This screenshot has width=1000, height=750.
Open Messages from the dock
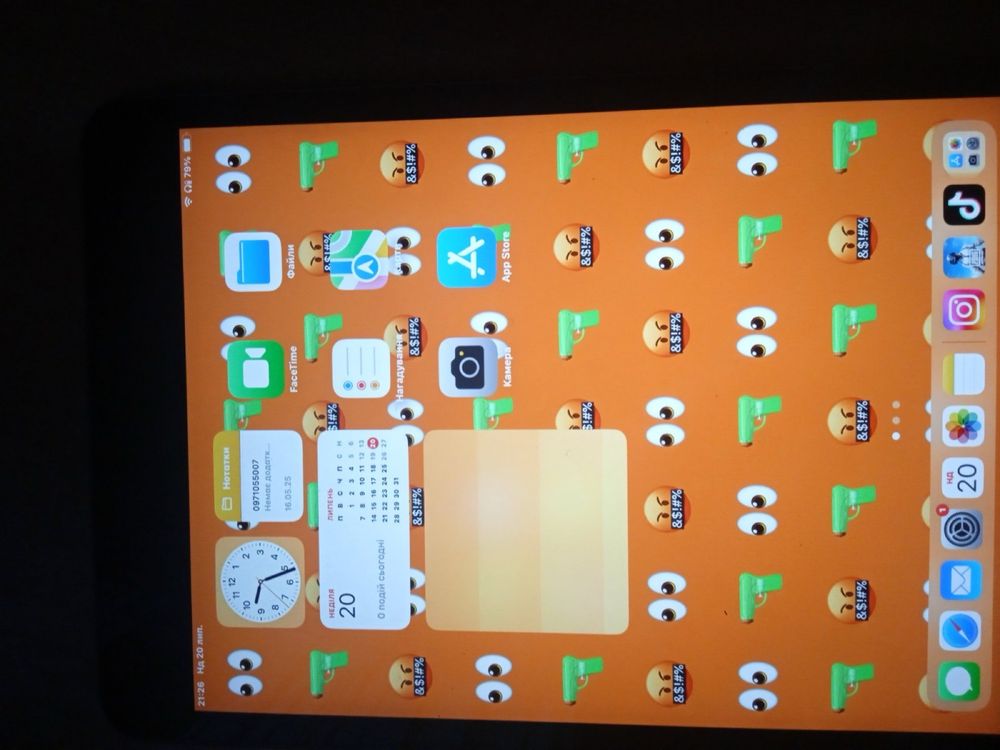[x=959, y=683]
